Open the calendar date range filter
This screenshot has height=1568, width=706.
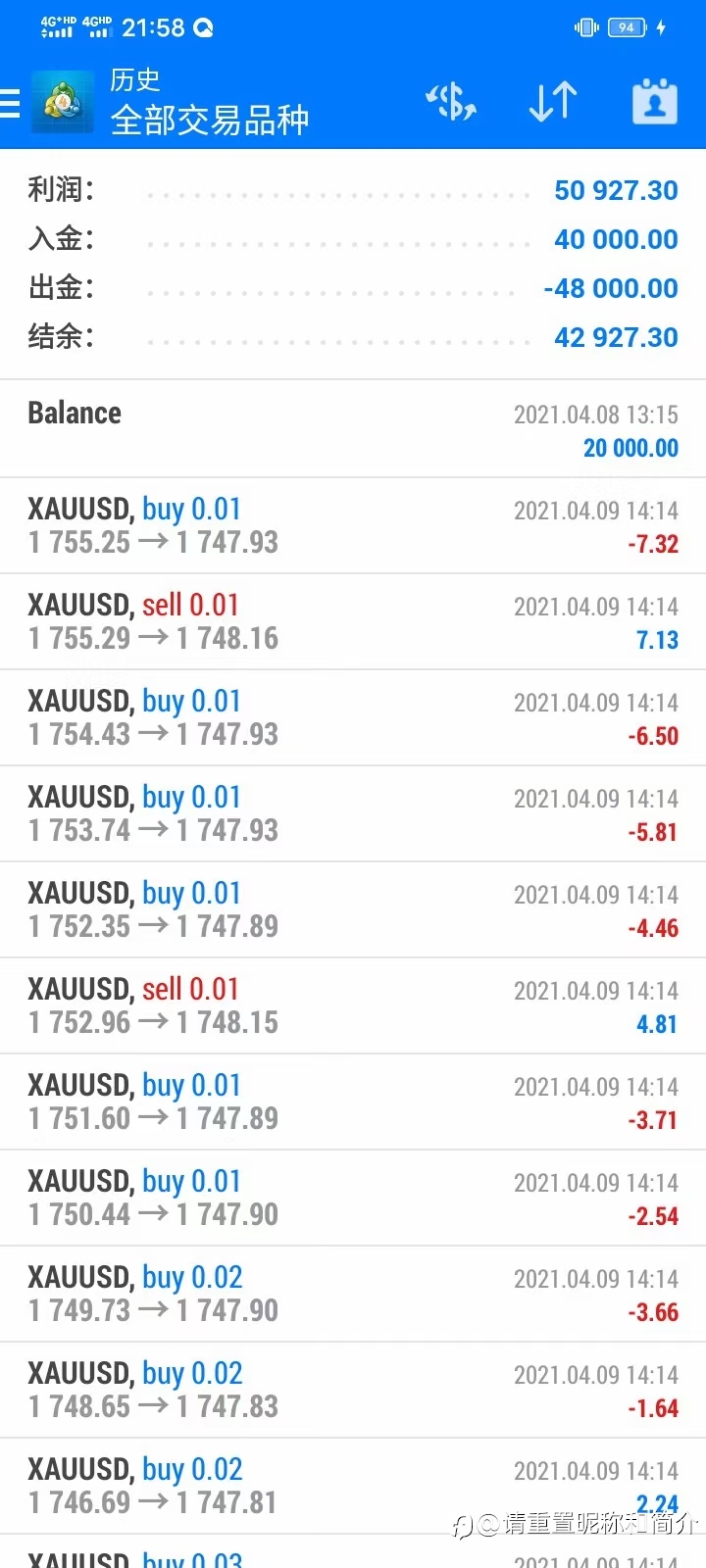tap(655, 102)
